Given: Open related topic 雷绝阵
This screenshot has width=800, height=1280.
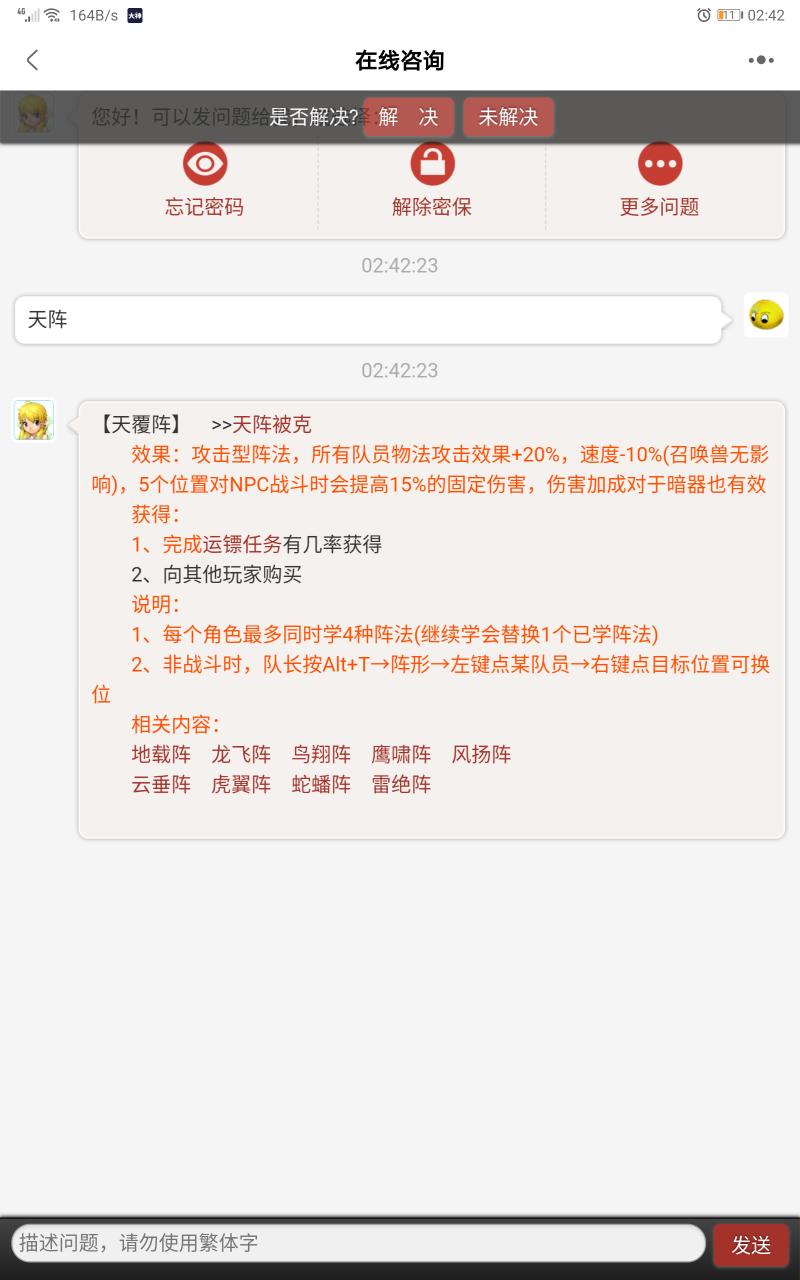Looking at the screenshot, I should pyautogui.click(x=401, y=784).
